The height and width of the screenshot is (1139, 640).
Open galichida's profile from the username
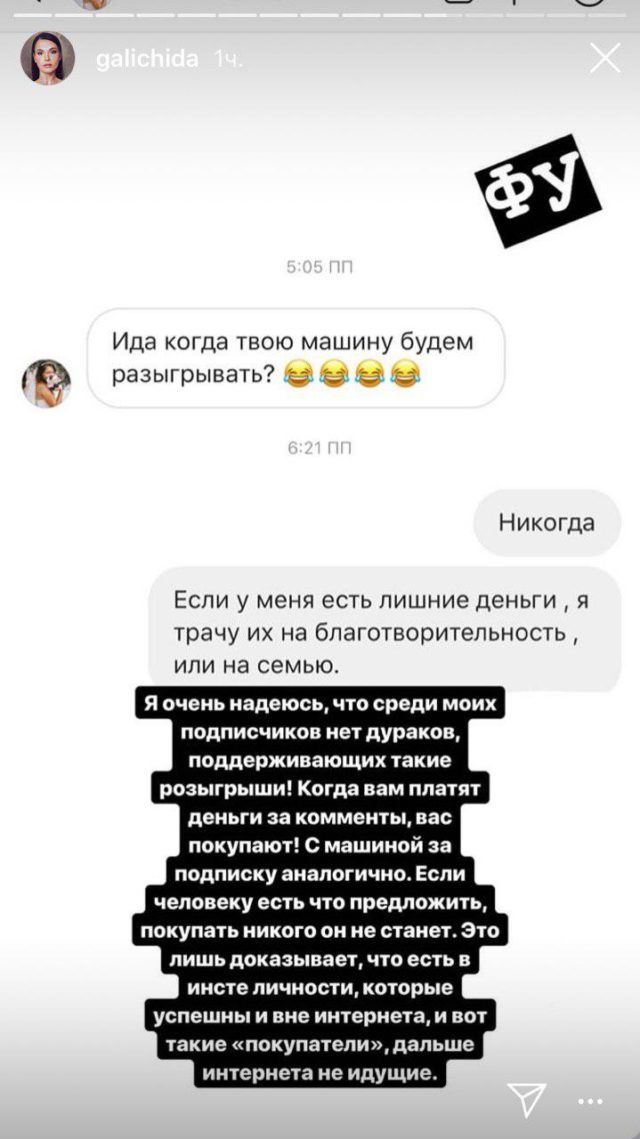pos(145,60)
